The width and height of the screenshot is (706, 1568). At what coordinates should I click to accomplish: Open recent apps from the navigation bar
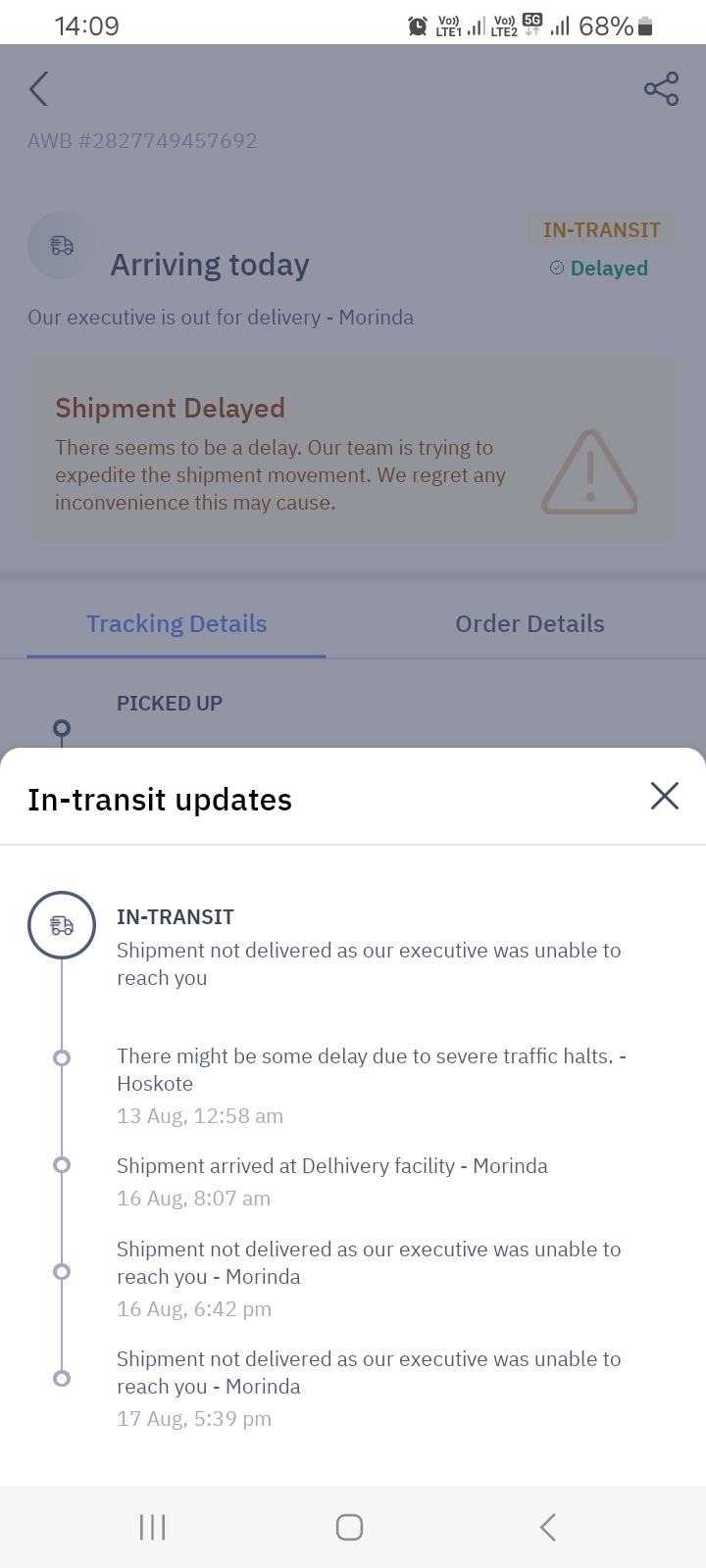[152, 1527]
